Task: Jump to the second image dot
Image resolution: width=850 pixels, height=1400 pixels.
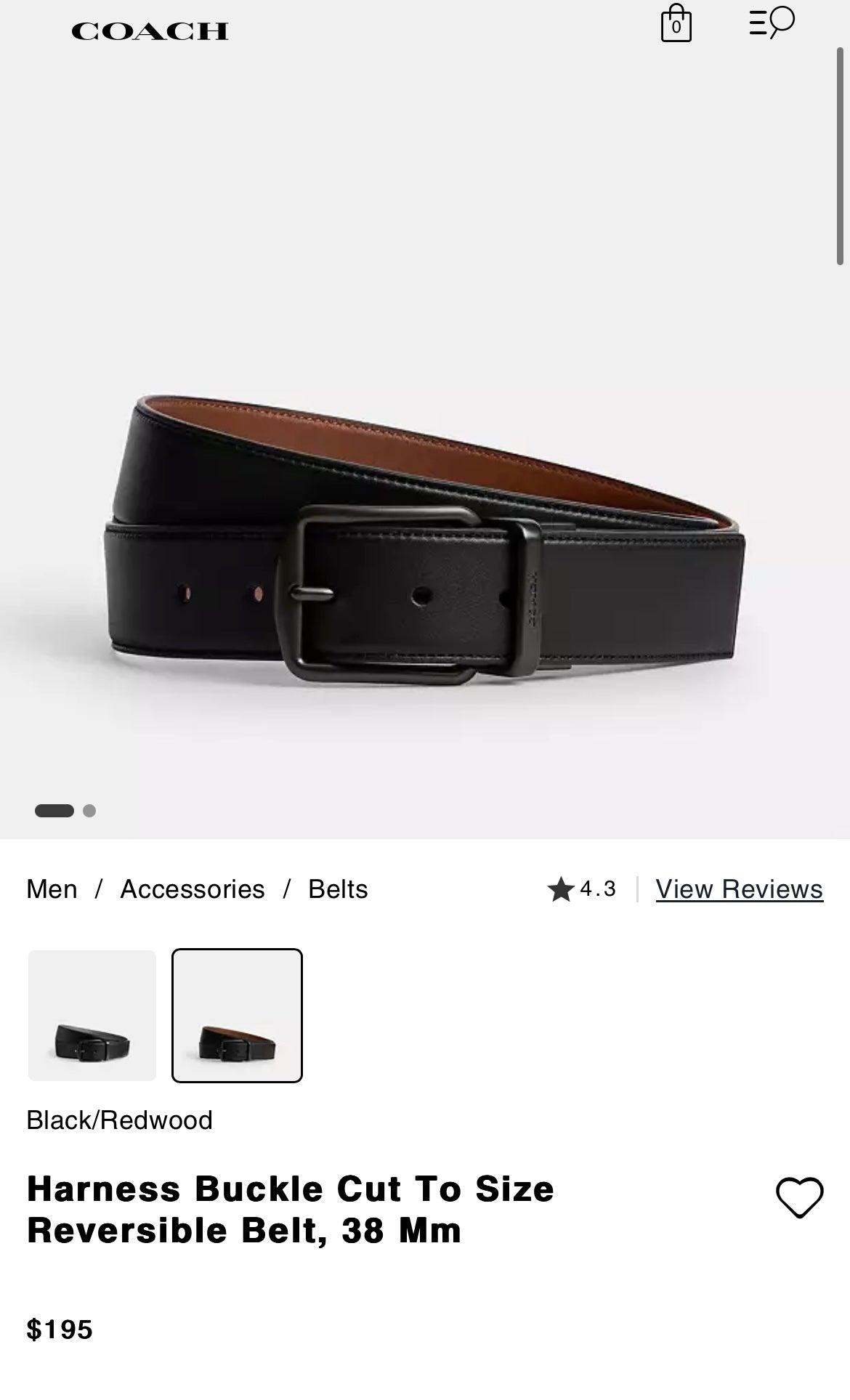Action: point(89,811)
